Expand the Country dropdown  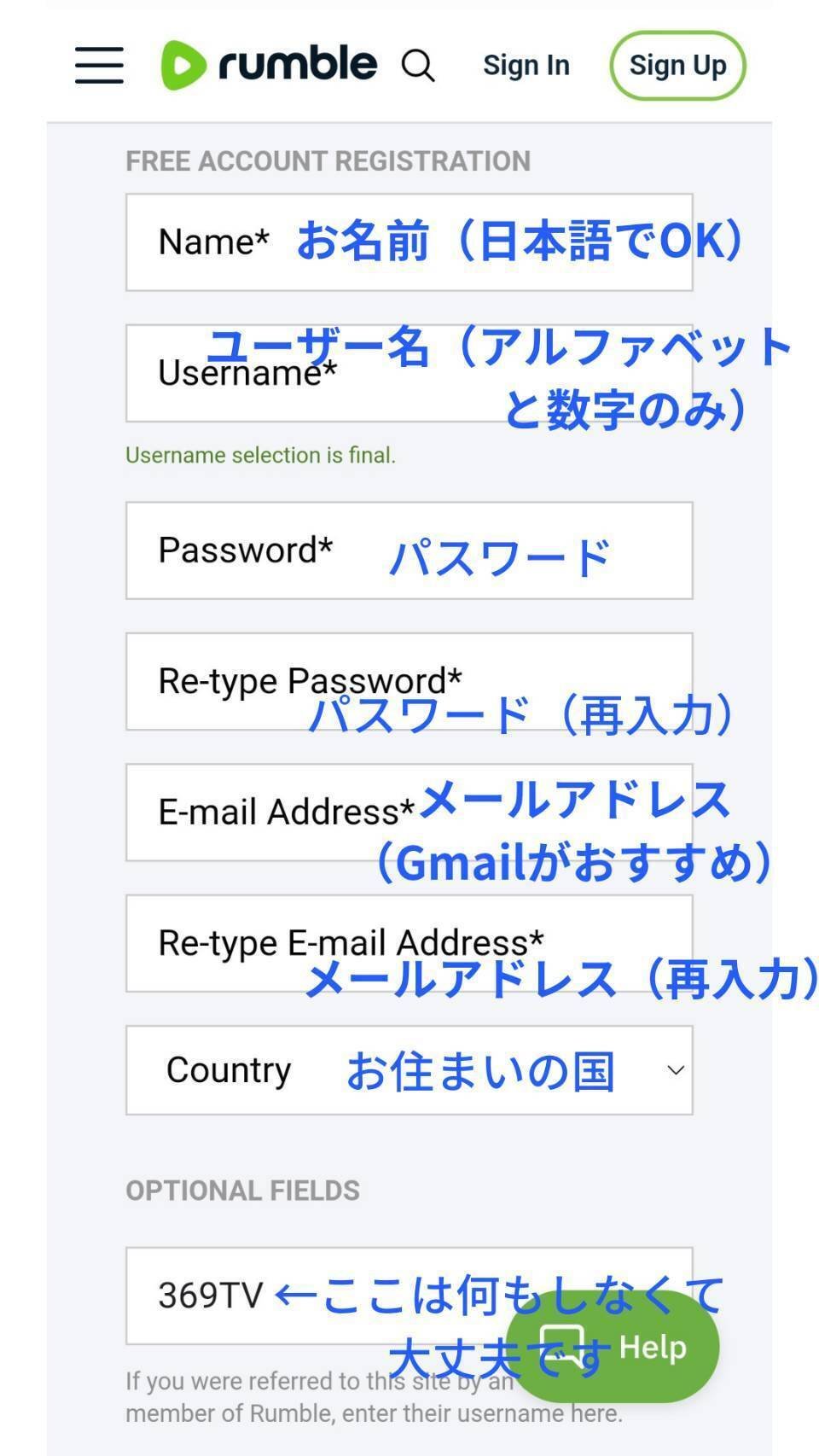[409, 1070]
